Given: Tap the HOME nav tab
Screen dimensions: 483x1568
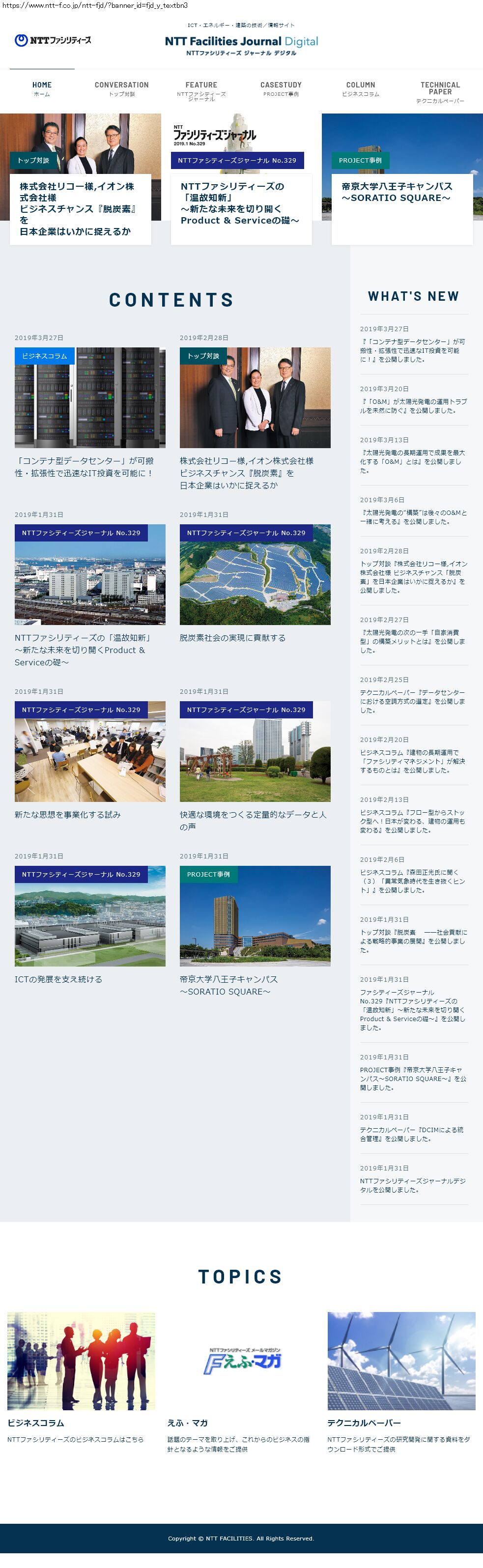Looking at the screenshot, I should 42,89.
